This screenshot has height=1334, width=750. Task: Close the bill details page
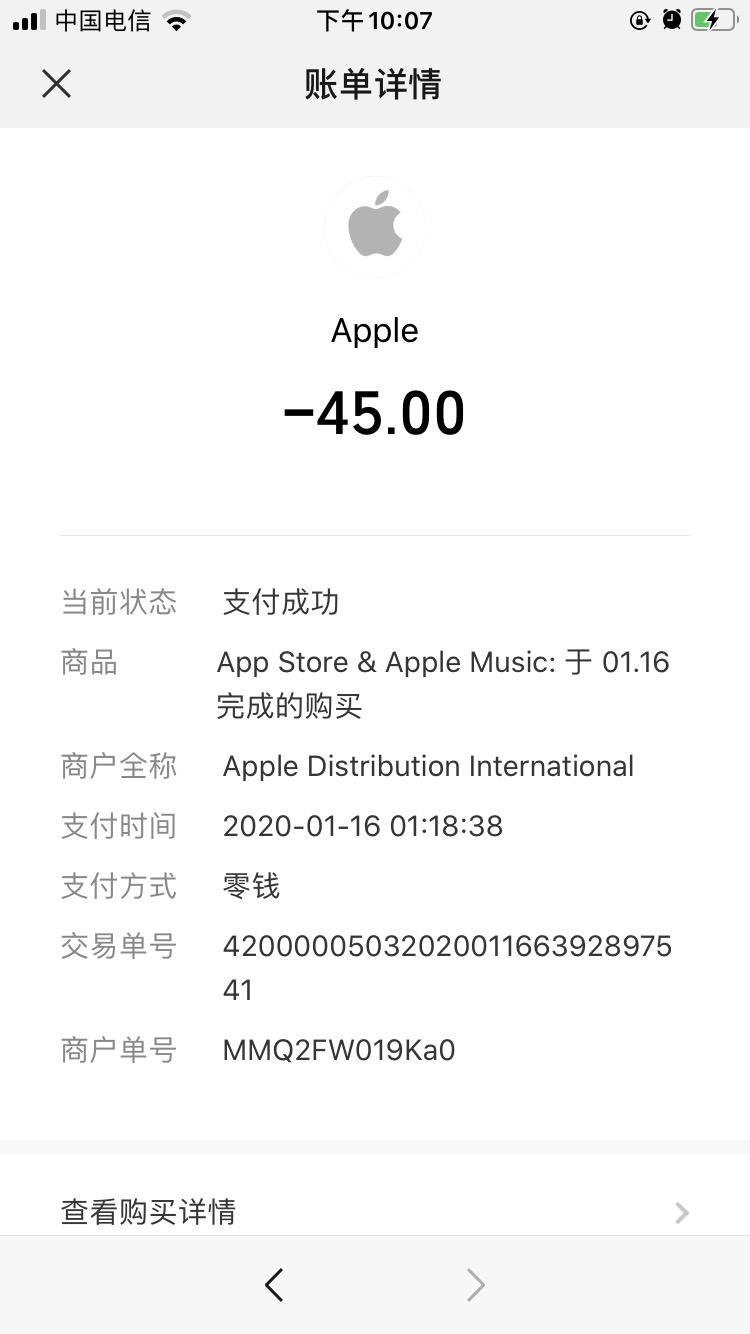click(57, 84)
